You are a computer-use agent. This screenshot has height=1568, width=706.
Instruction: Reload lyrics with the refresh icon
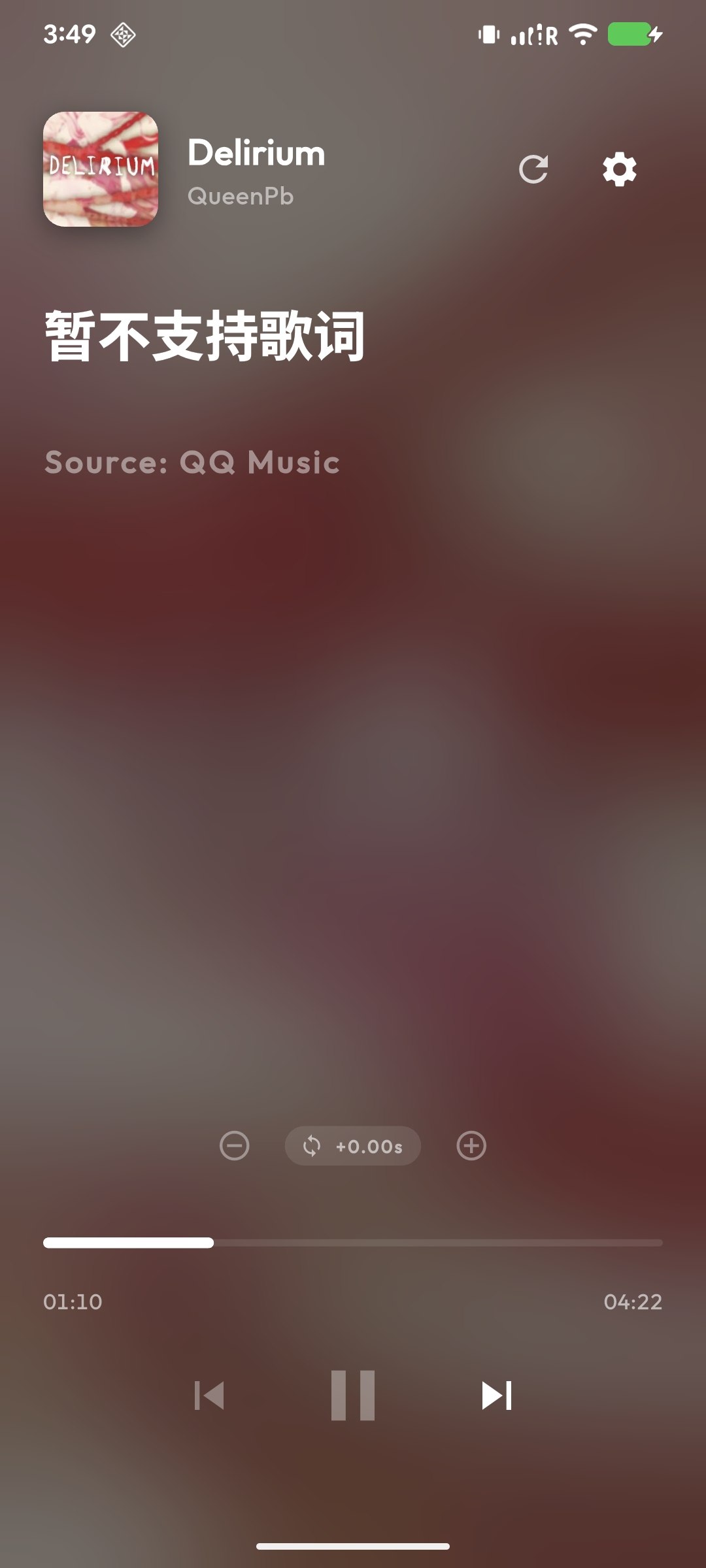(x=533, y=170)
